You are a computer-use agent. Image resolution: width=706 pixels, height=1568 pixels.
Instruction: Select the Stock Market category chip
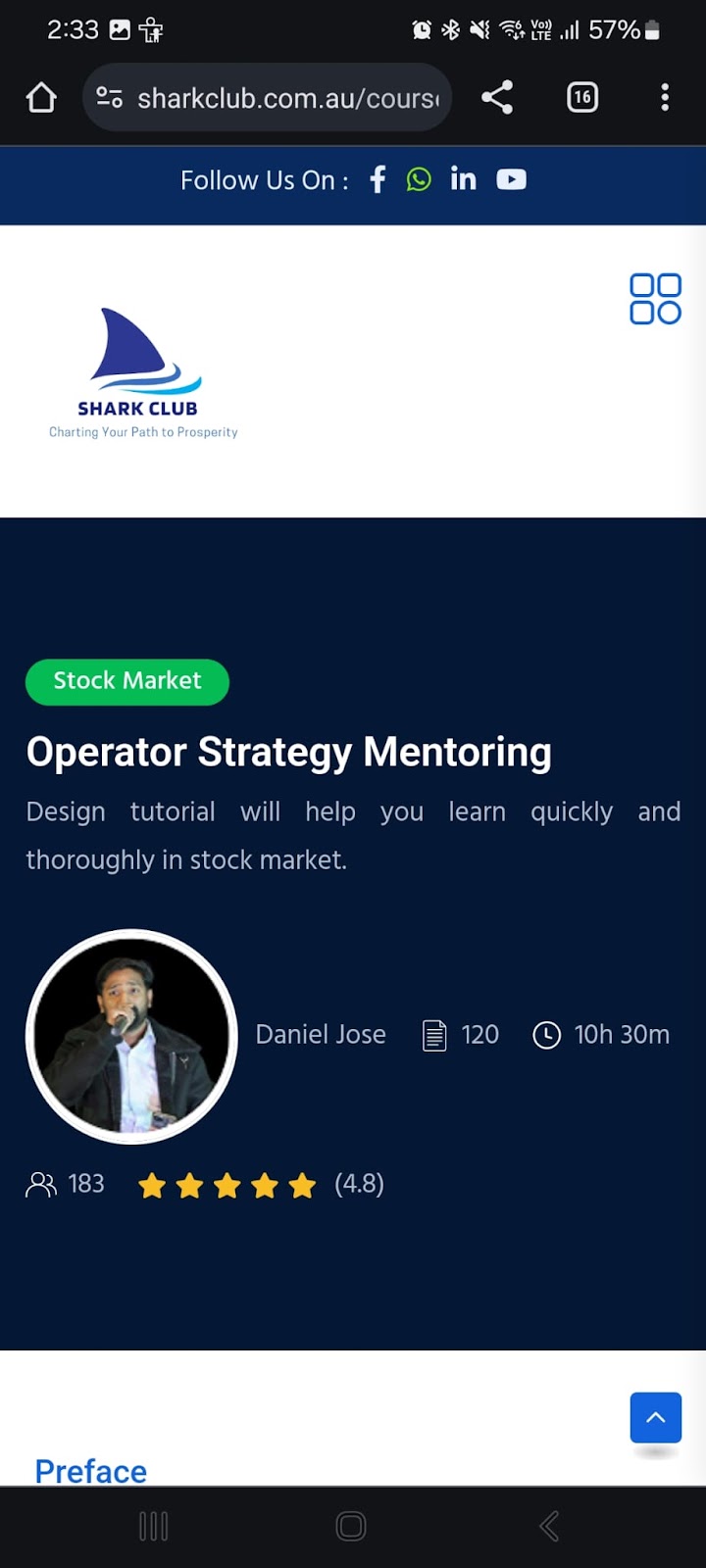click(127, 682)
